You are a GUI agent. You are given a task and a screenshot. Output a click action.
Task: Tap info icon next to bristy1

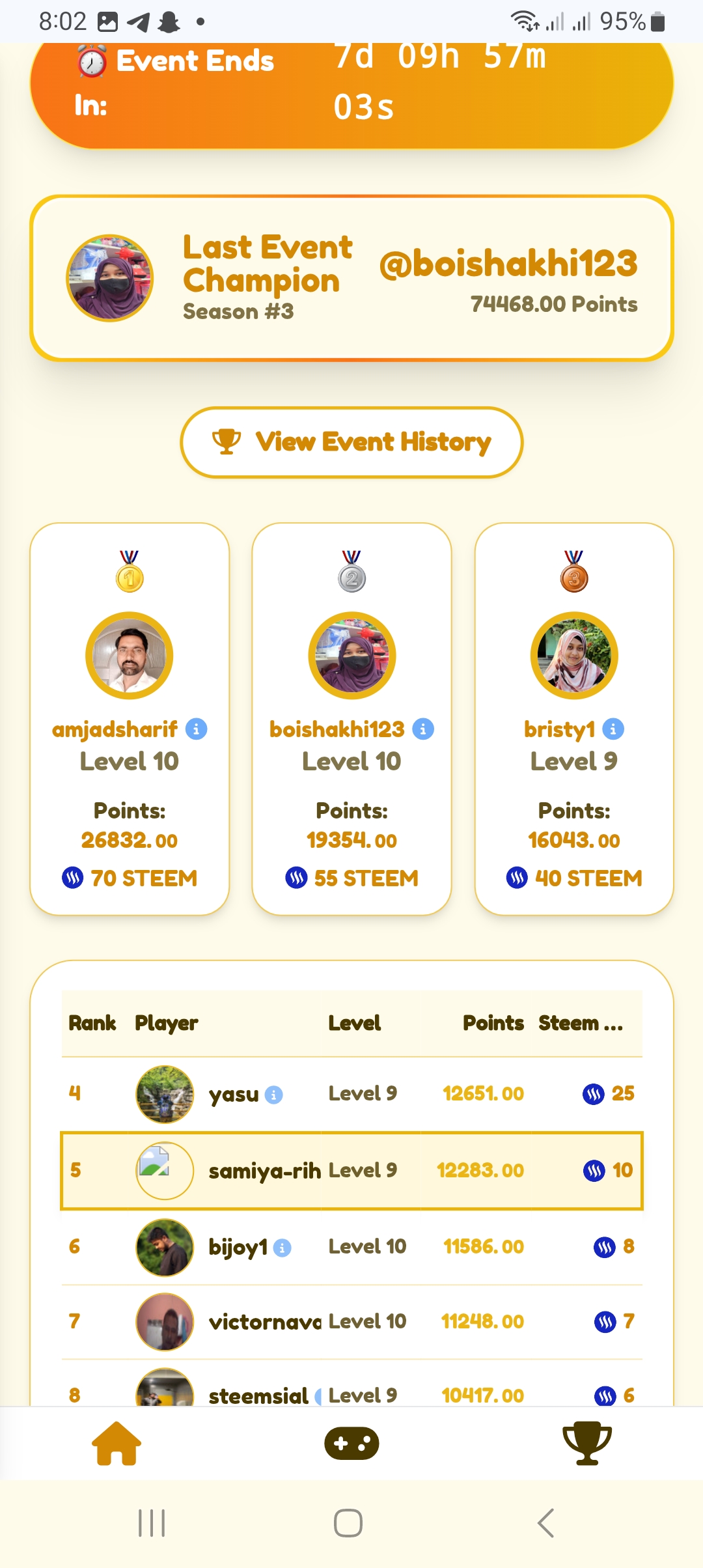click(x=613, y=729)
